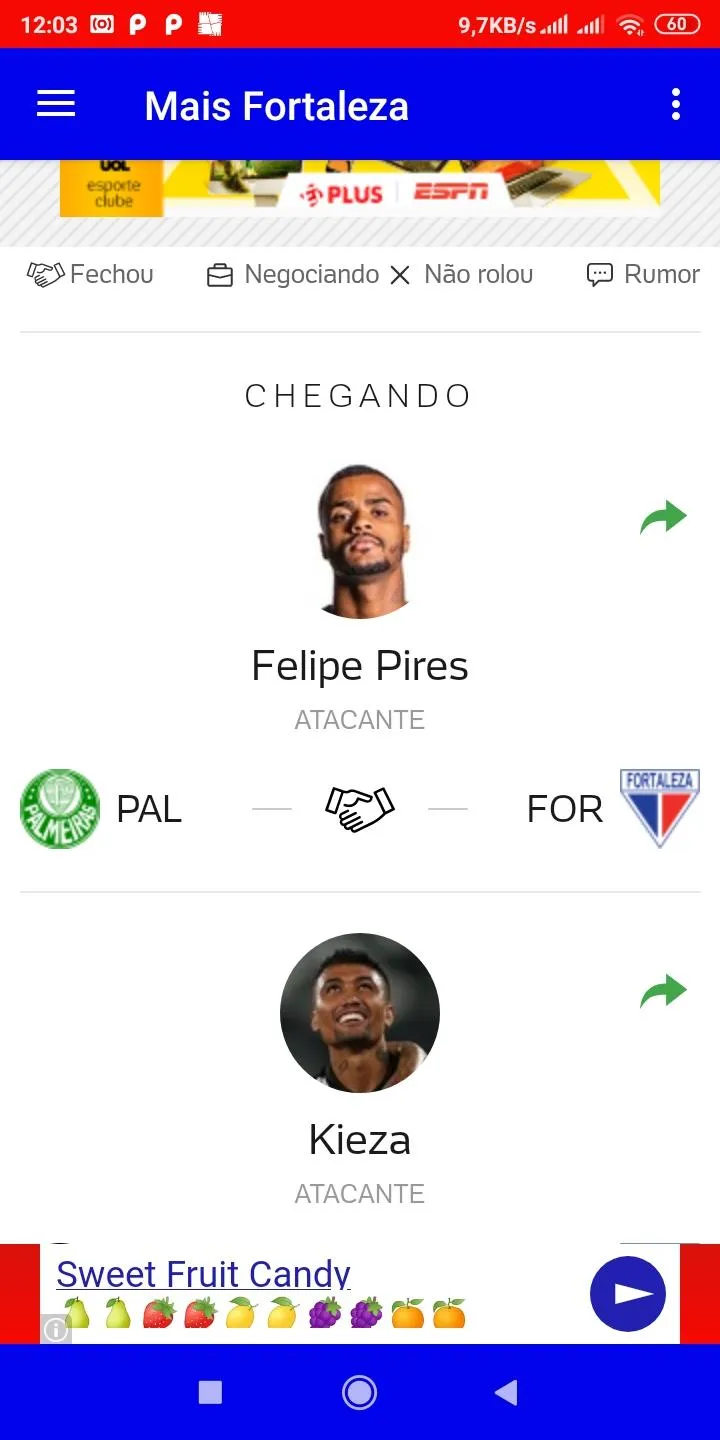The image size is (720, 1440).
Task: Open the ad info icon
Action: (56, 1330)
